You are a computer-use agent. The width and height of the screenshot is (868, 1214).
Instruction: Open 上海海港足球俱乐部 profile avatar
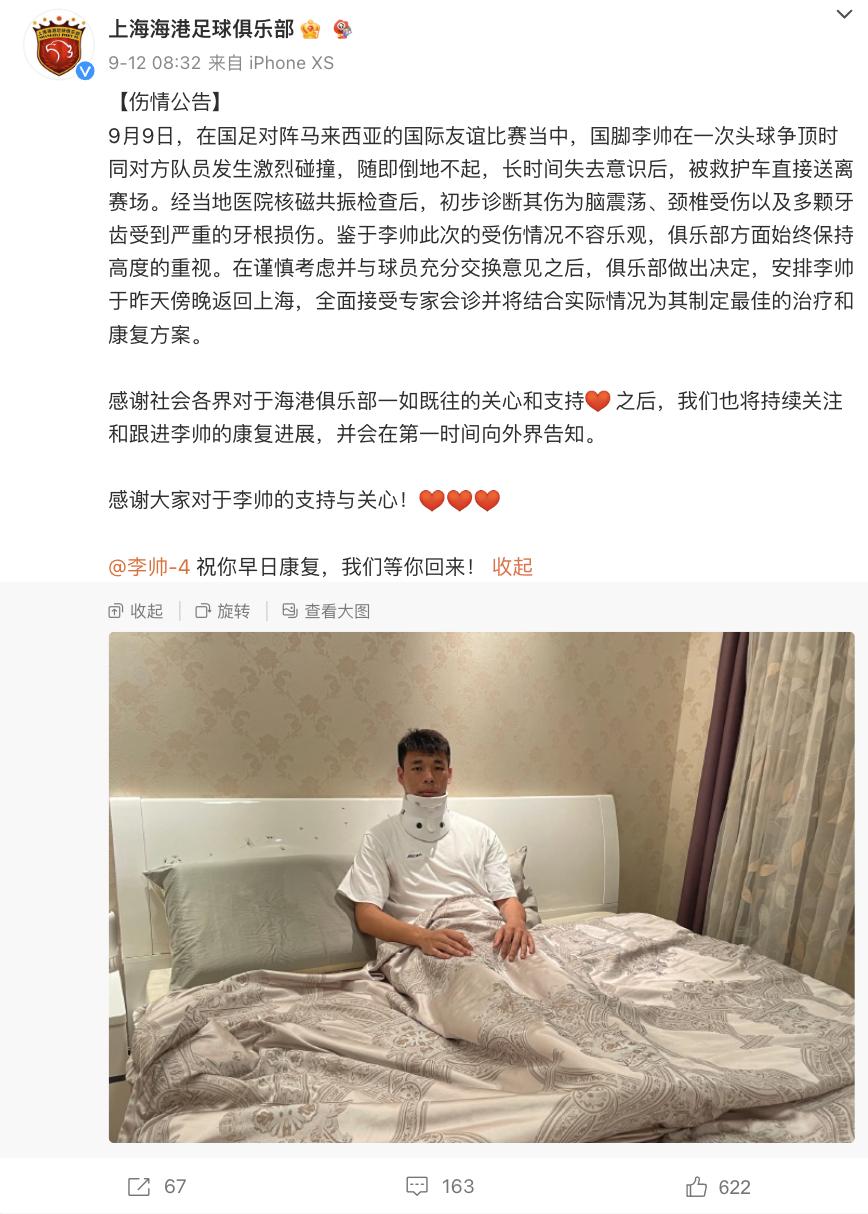[x=58, y=45]
